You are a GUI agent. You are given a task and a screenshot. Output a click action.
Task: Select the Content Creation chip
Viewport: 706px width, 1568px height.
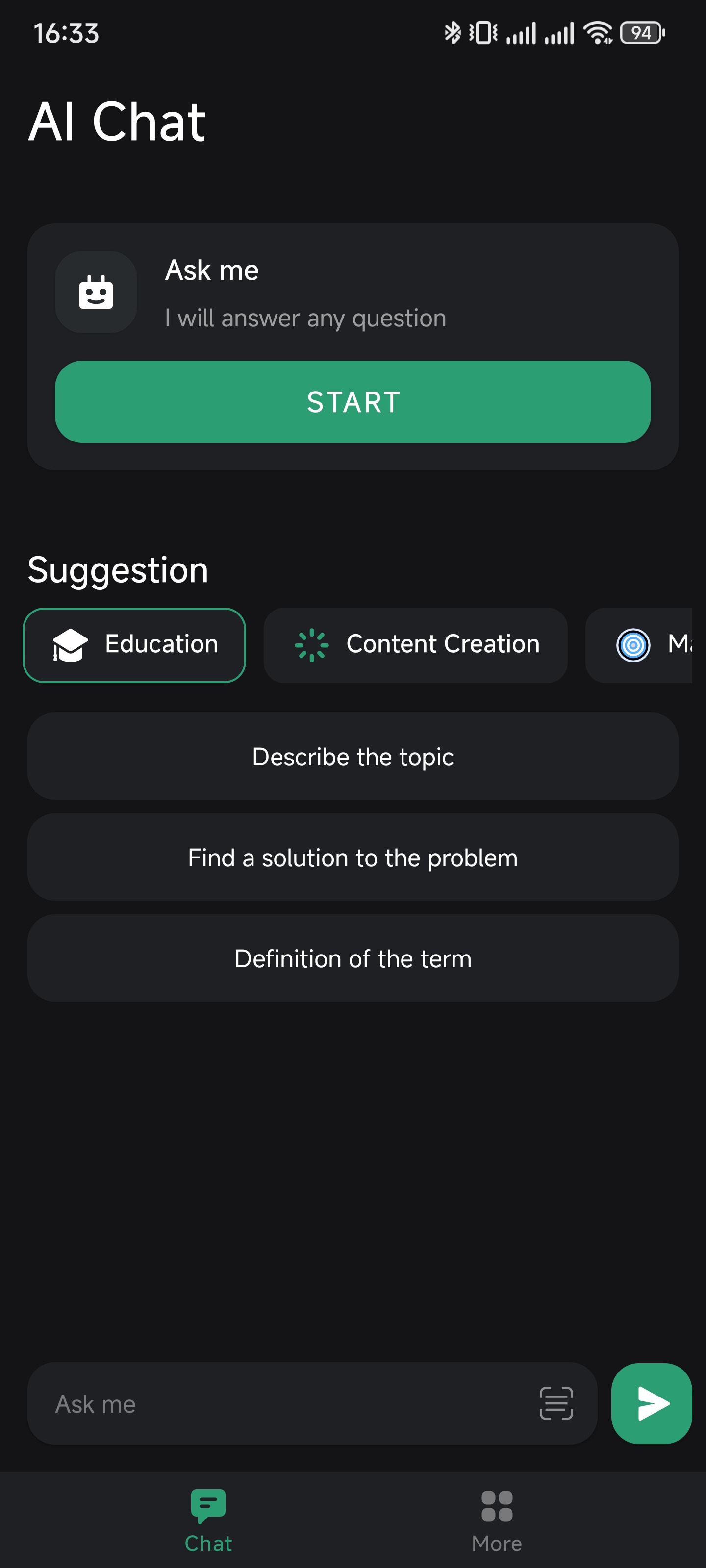415,645
